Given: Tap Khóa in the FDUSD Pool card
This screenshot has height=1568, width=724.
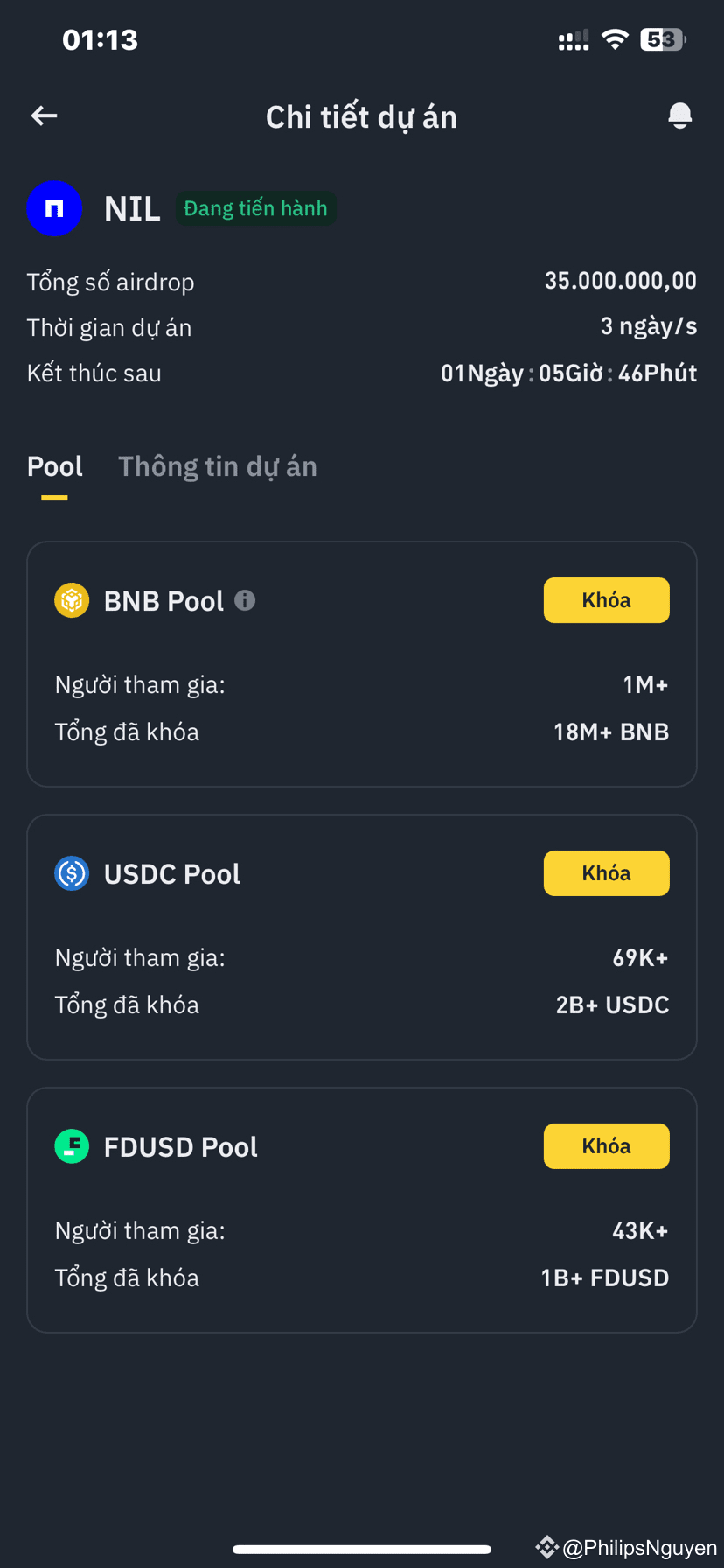Looking at the screenshot, I should coord(606,1146).
